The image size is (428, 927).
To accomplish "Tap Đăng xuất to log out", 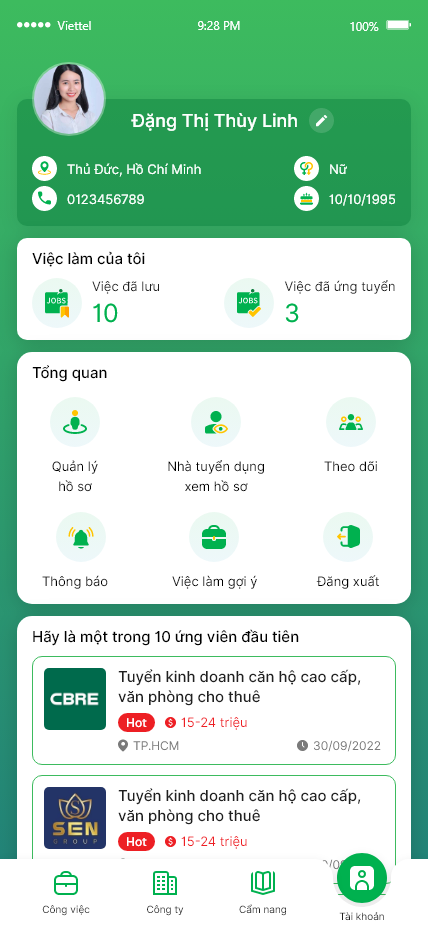I will click(348, 550).
